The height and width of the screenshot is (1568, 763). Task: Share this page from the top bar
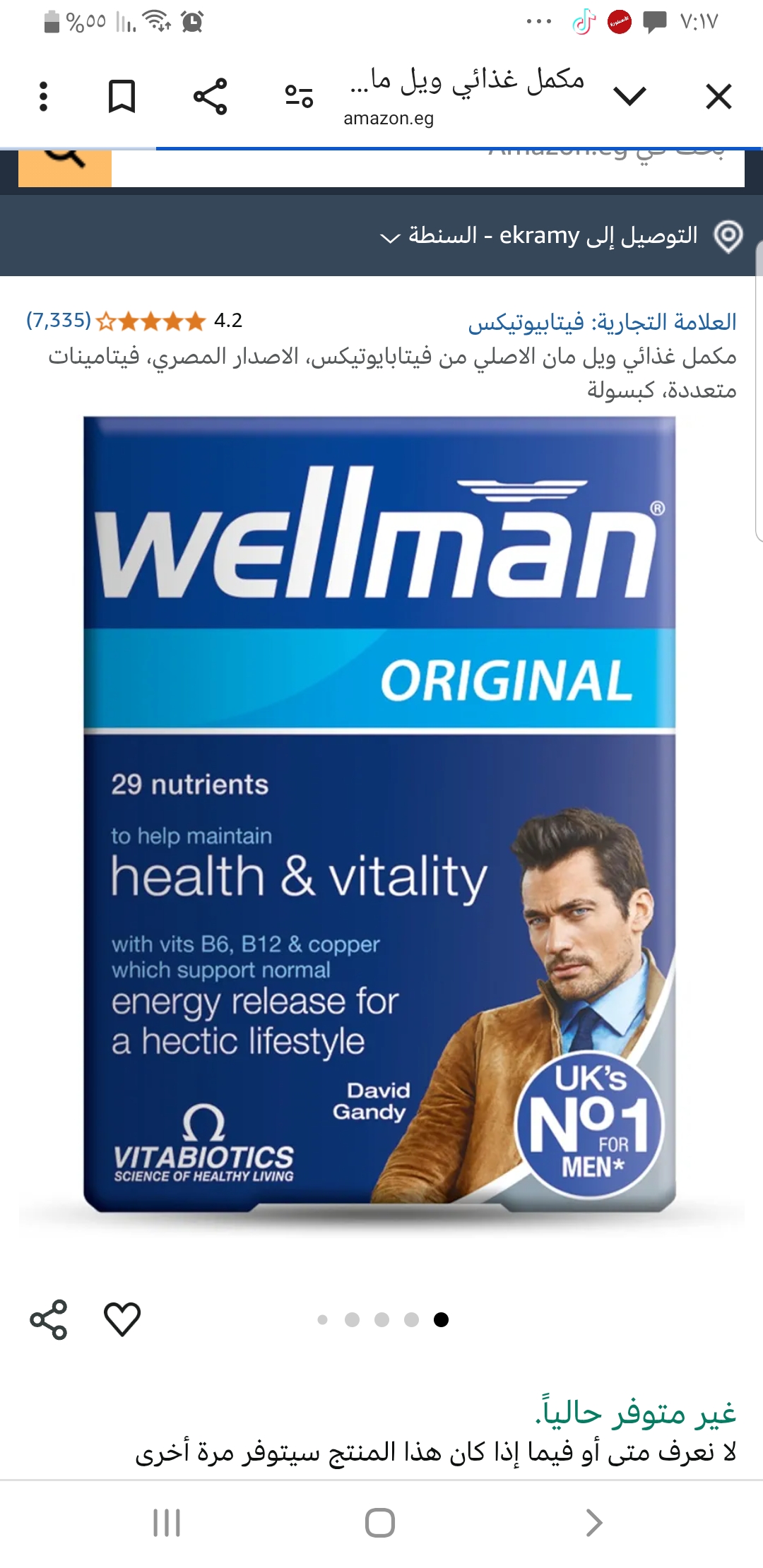click(x=210, y=96)
